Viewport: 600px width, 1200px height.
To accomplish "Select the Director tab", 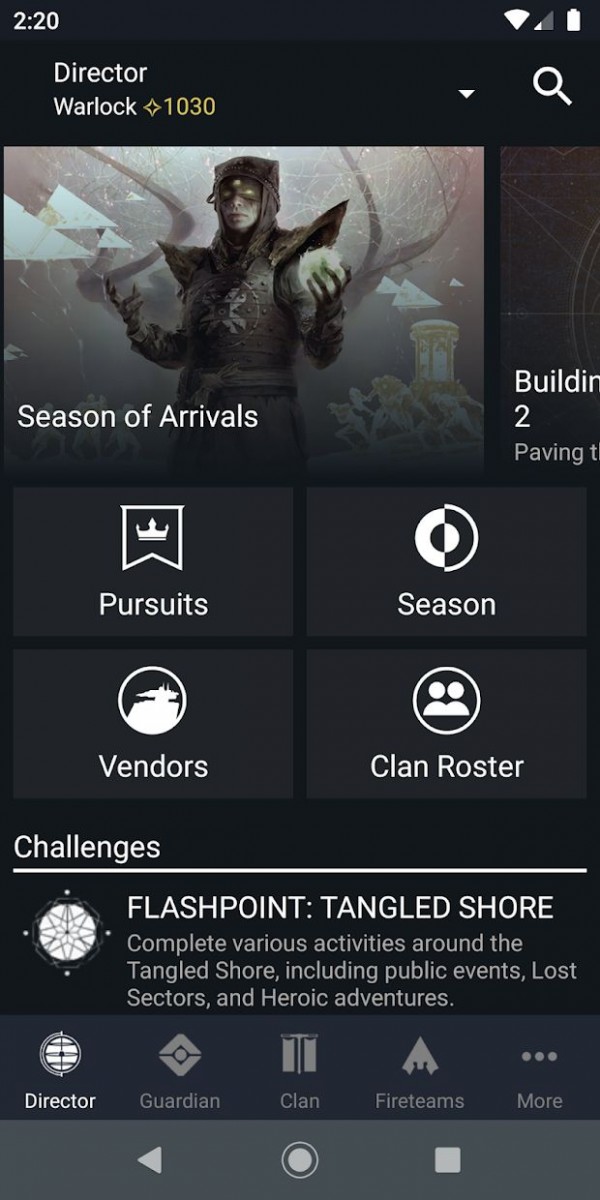I will (x=60, y=1072).
